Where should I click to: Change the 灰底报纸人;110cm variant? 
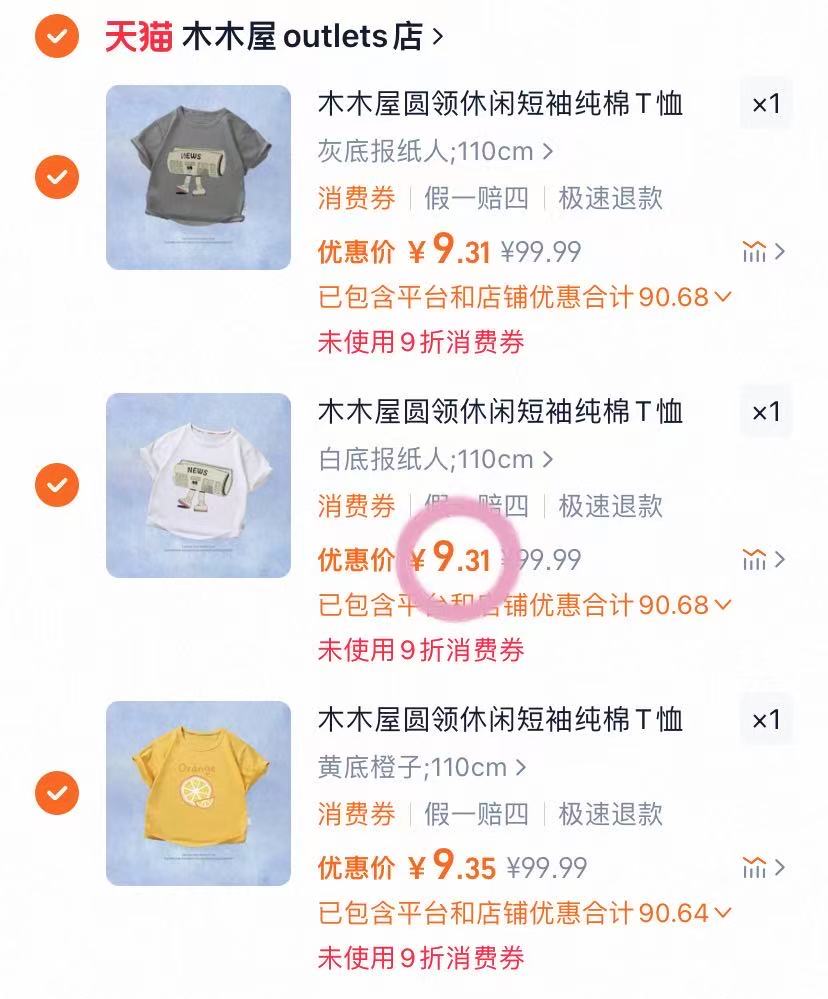click(x=435, y=152)
